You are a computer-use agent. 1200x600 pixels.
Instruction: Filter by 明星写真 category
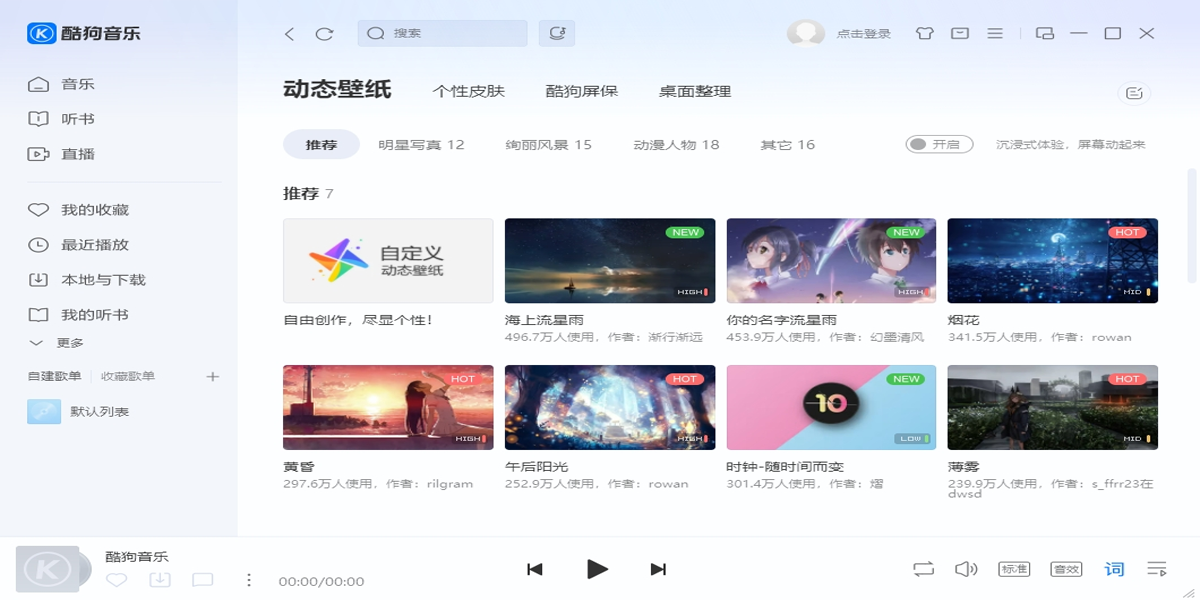pyautogui.click(x=421, y=145)
